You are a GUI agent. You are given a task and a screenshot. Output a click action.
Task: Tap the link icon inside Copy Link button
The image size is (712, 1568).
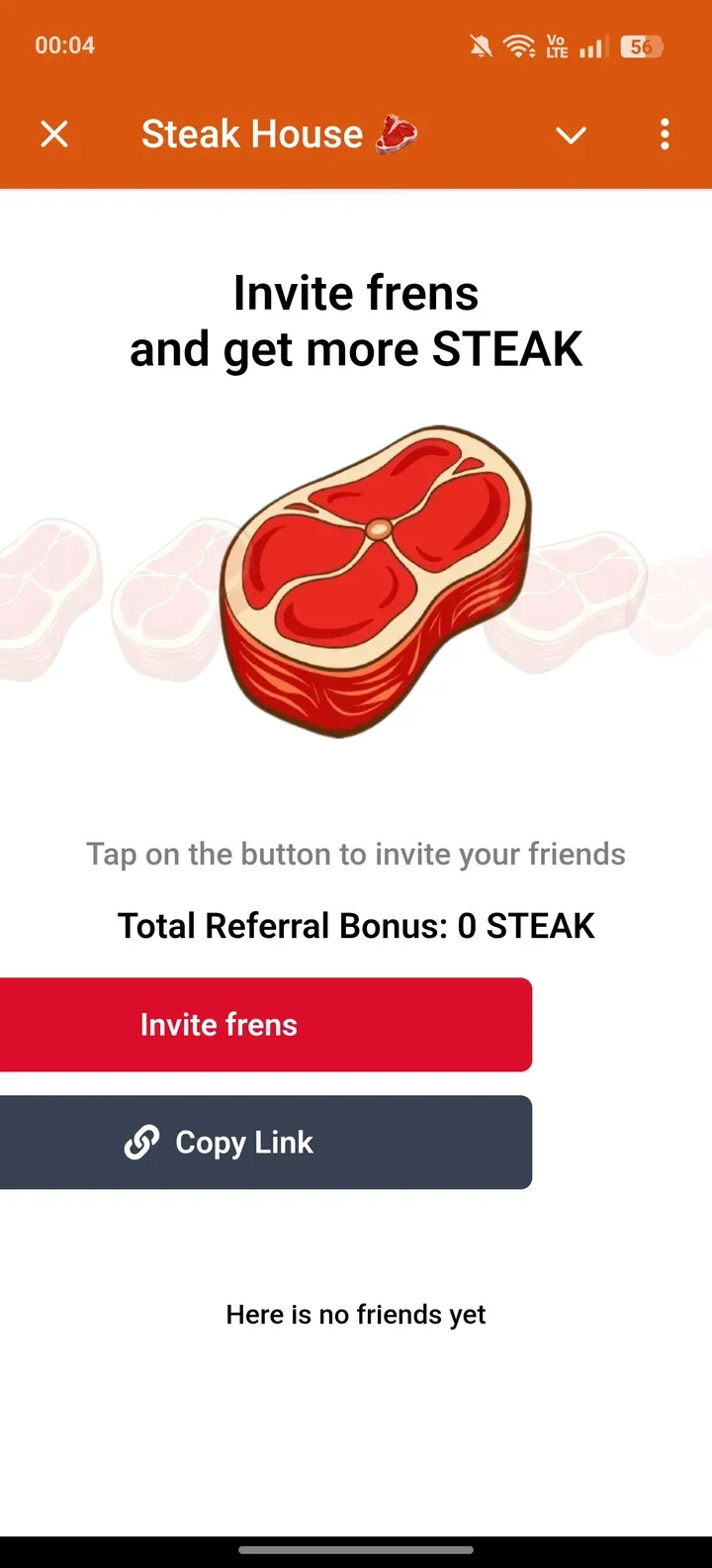tap(141, 1142)
